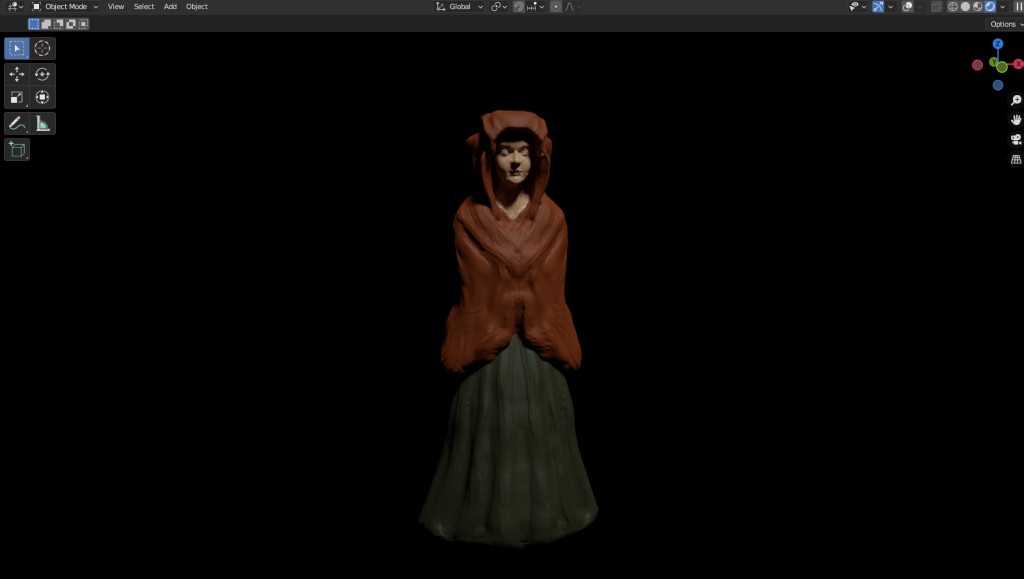Open the Object menu

tap(197, 6)
